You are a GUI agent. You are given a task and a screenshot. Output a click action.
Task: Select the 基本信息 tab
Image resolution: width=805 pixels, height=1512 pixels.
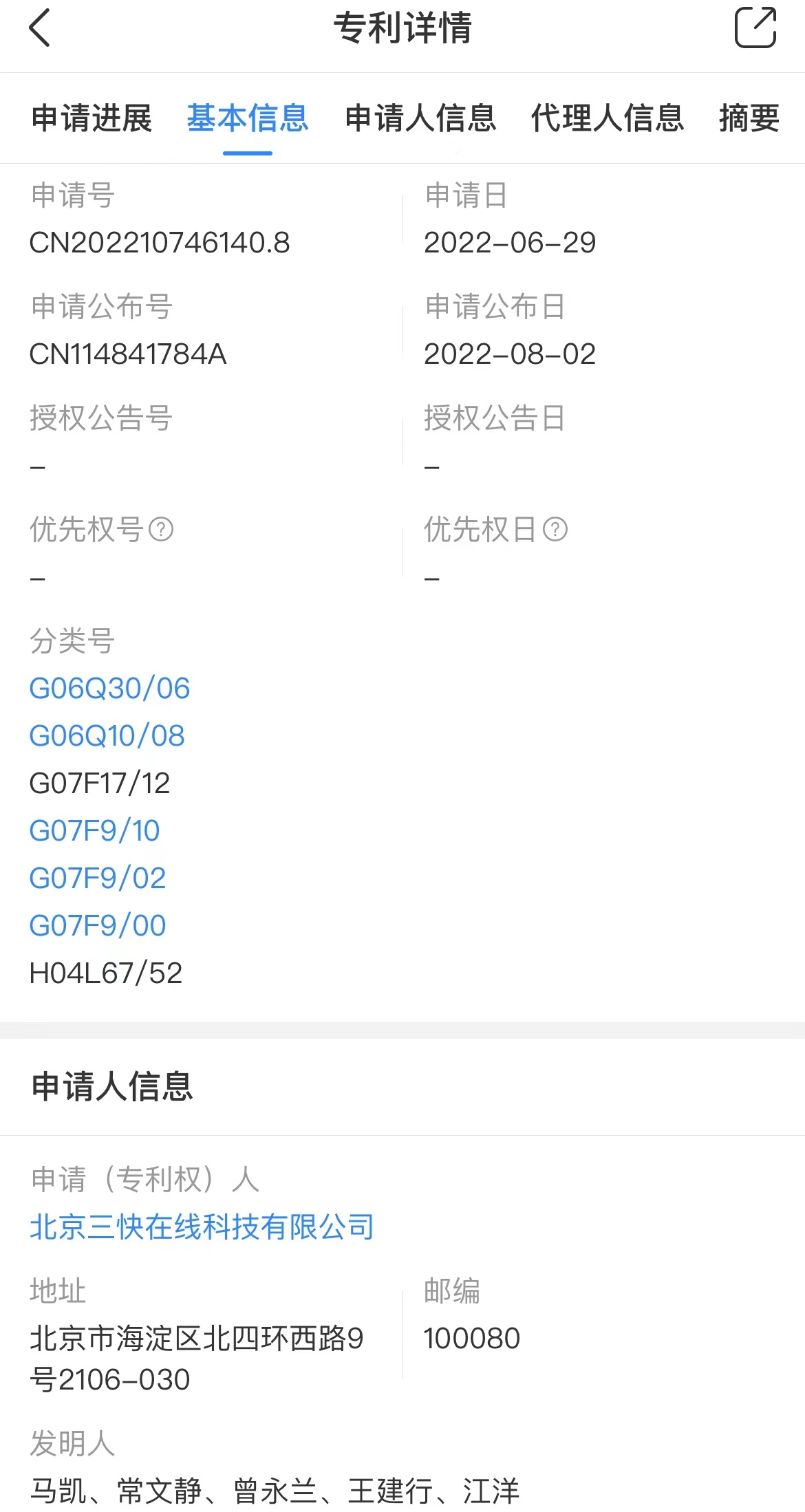pos(248,118)
